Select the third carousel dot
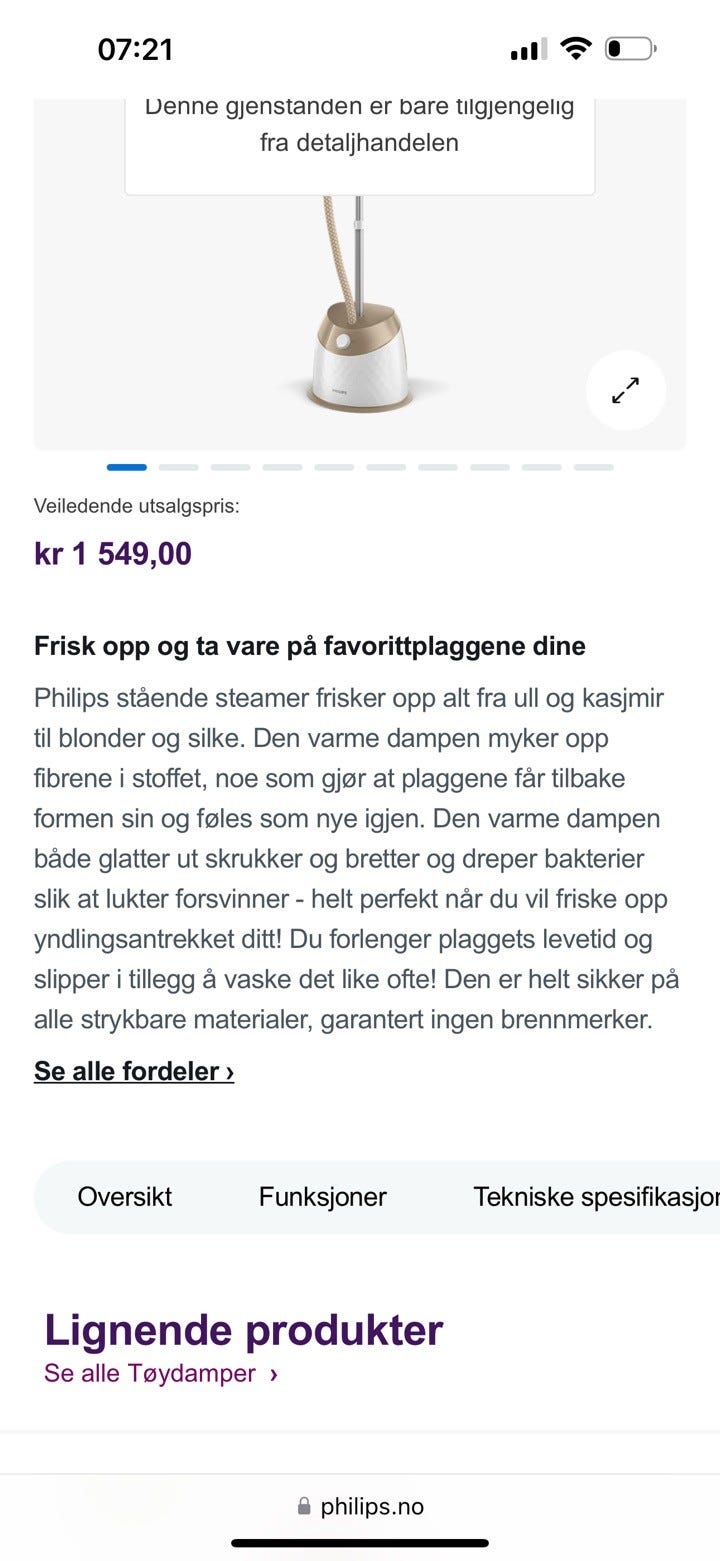Screen dimensions: 720x1561 click(230, 467)
